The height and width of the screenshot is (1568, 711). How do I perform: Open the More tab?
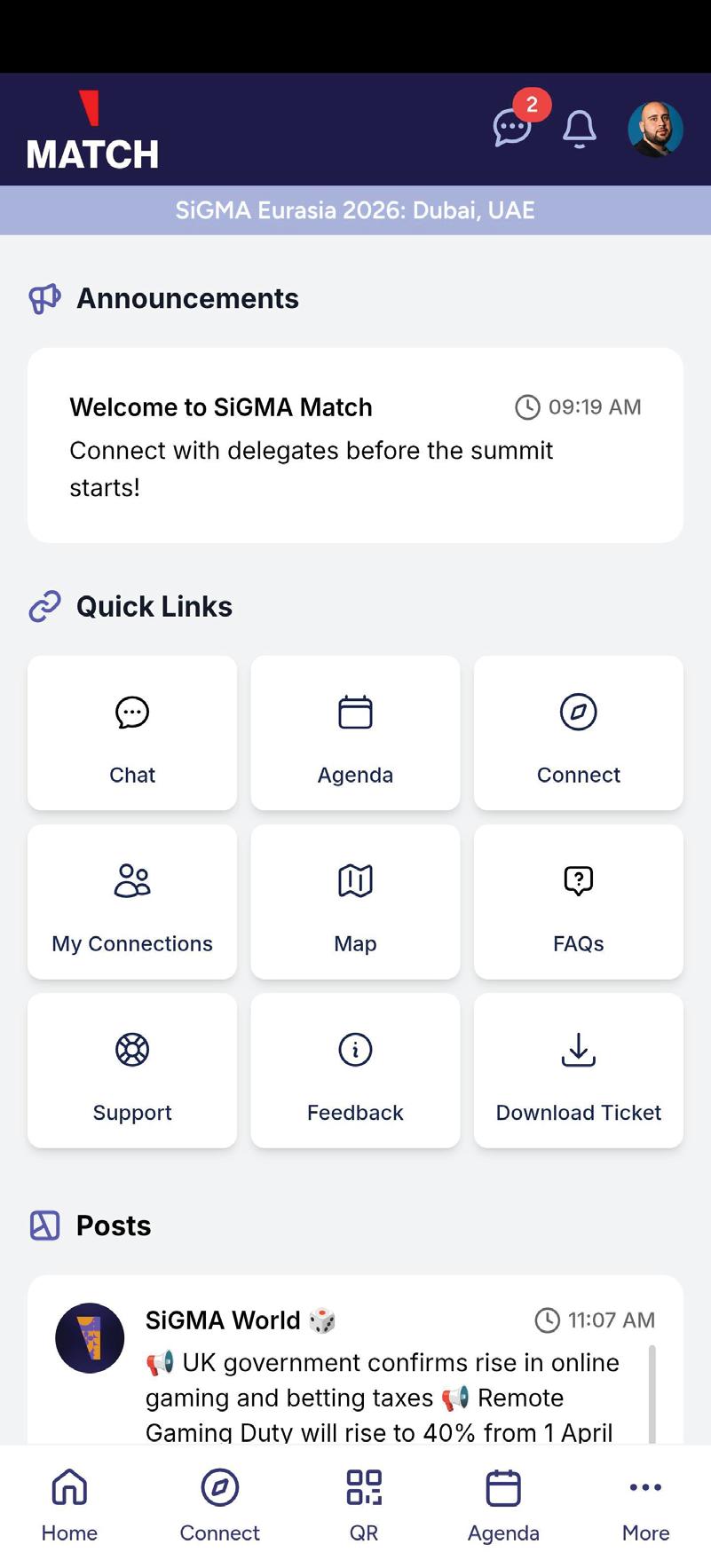(x=645, y=1506)
